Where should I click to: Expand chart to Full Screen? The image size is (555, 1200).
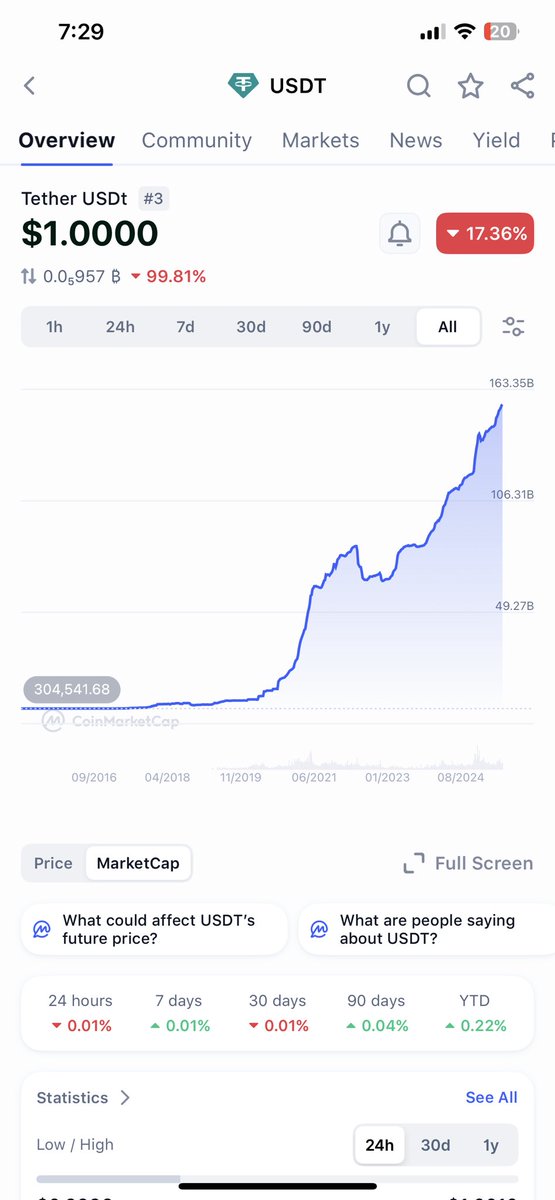coord(468,863)
